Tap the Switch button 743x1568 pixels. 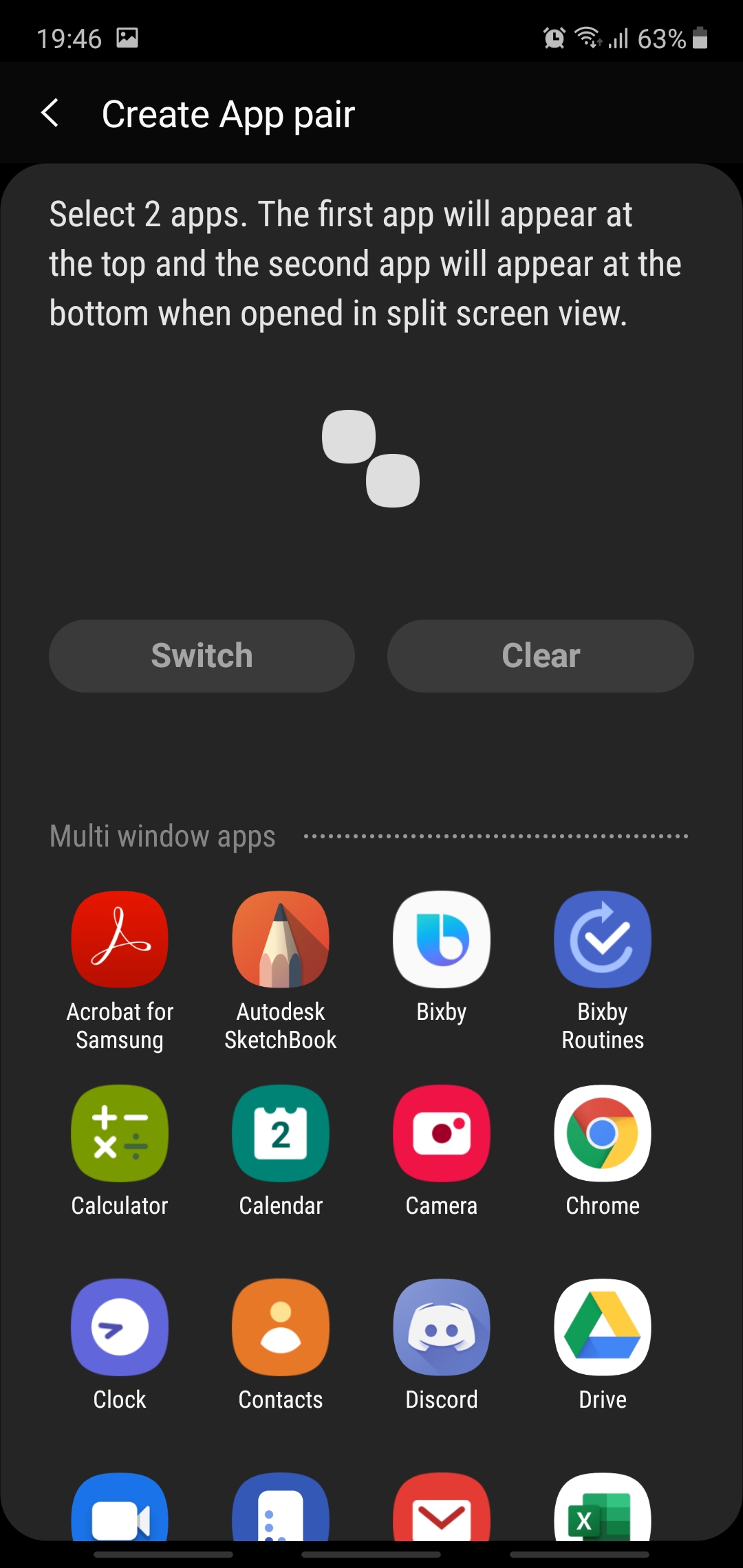tap(202, 655)
